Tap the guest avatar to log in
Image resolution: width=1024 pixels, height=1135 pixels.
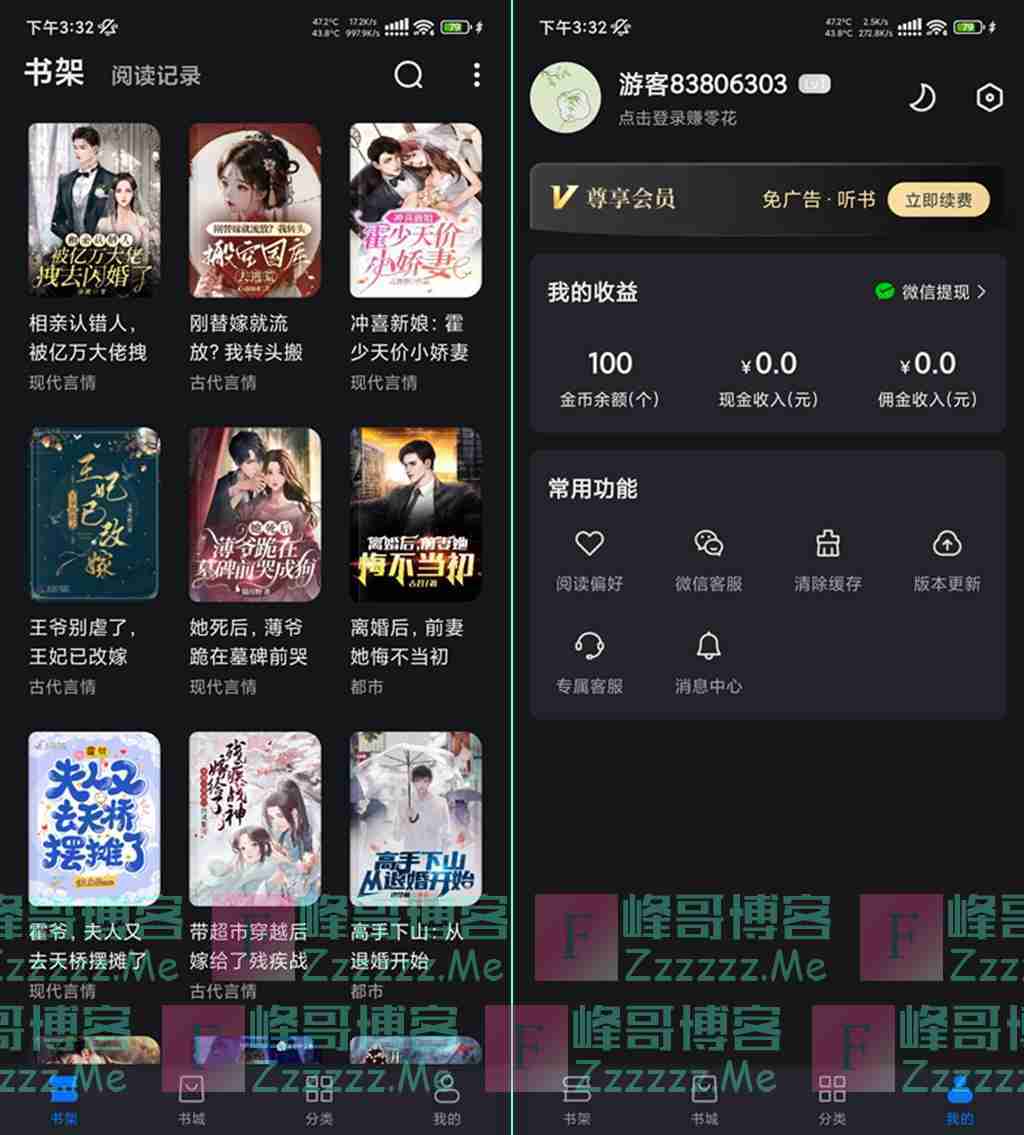pyautogui.click(x=565, y=98)
